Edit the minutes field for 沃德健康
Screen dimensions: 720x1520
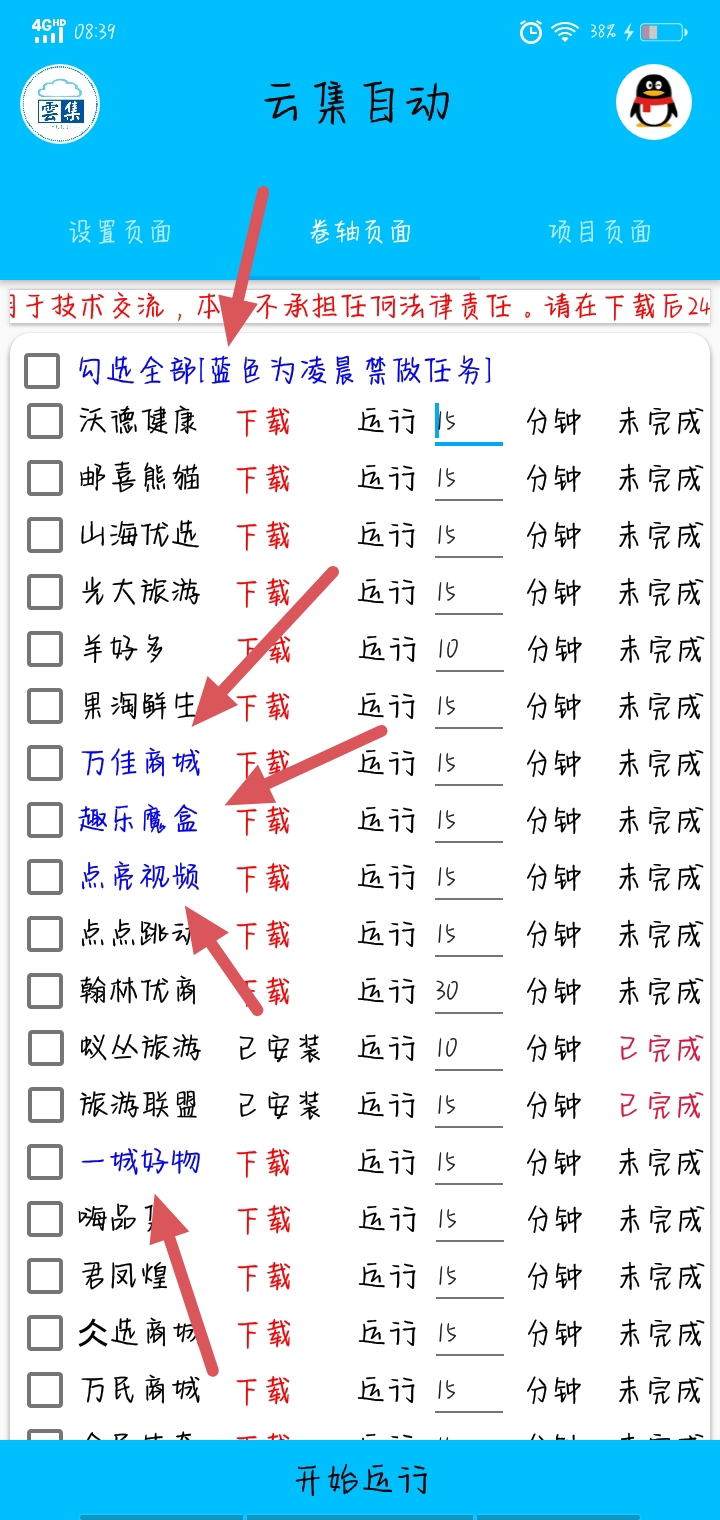(x=468, y=422)
